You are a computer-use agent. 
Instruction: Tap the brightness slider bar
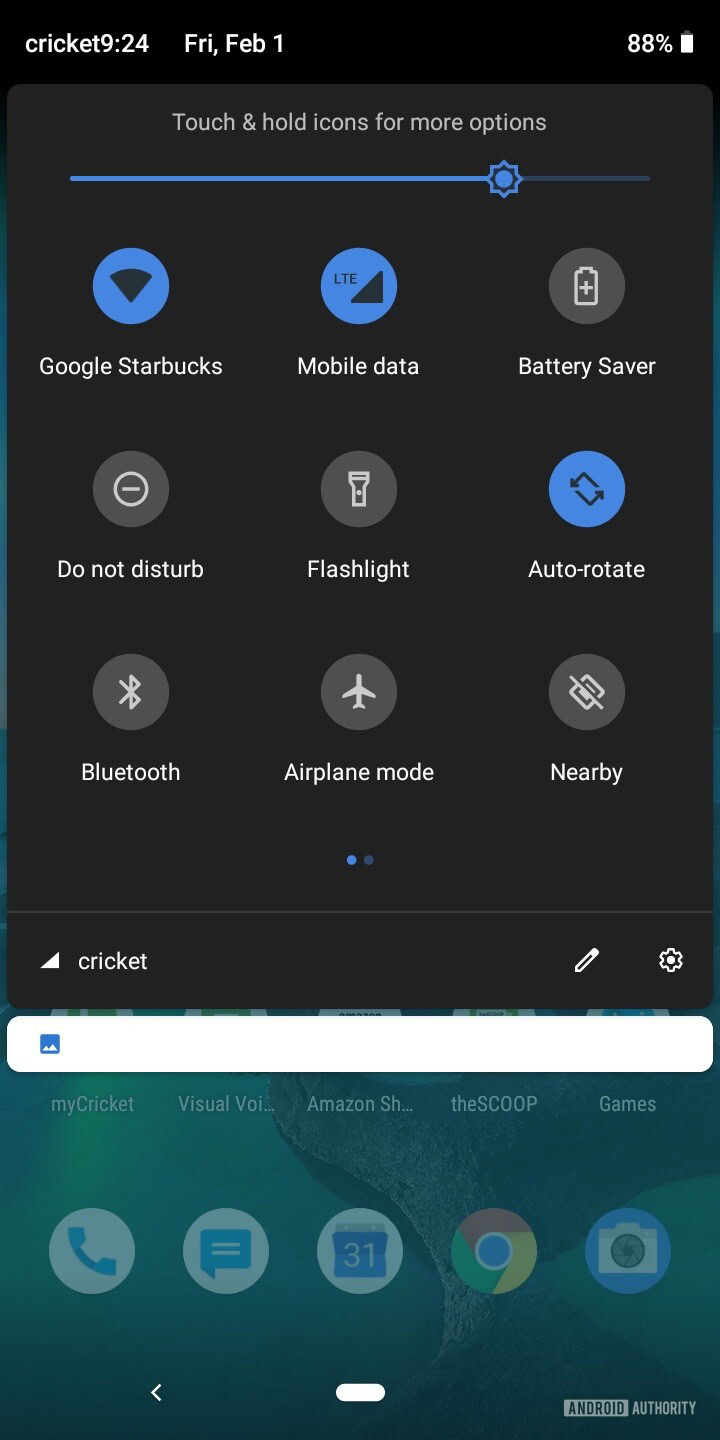[x=360, y=179]
